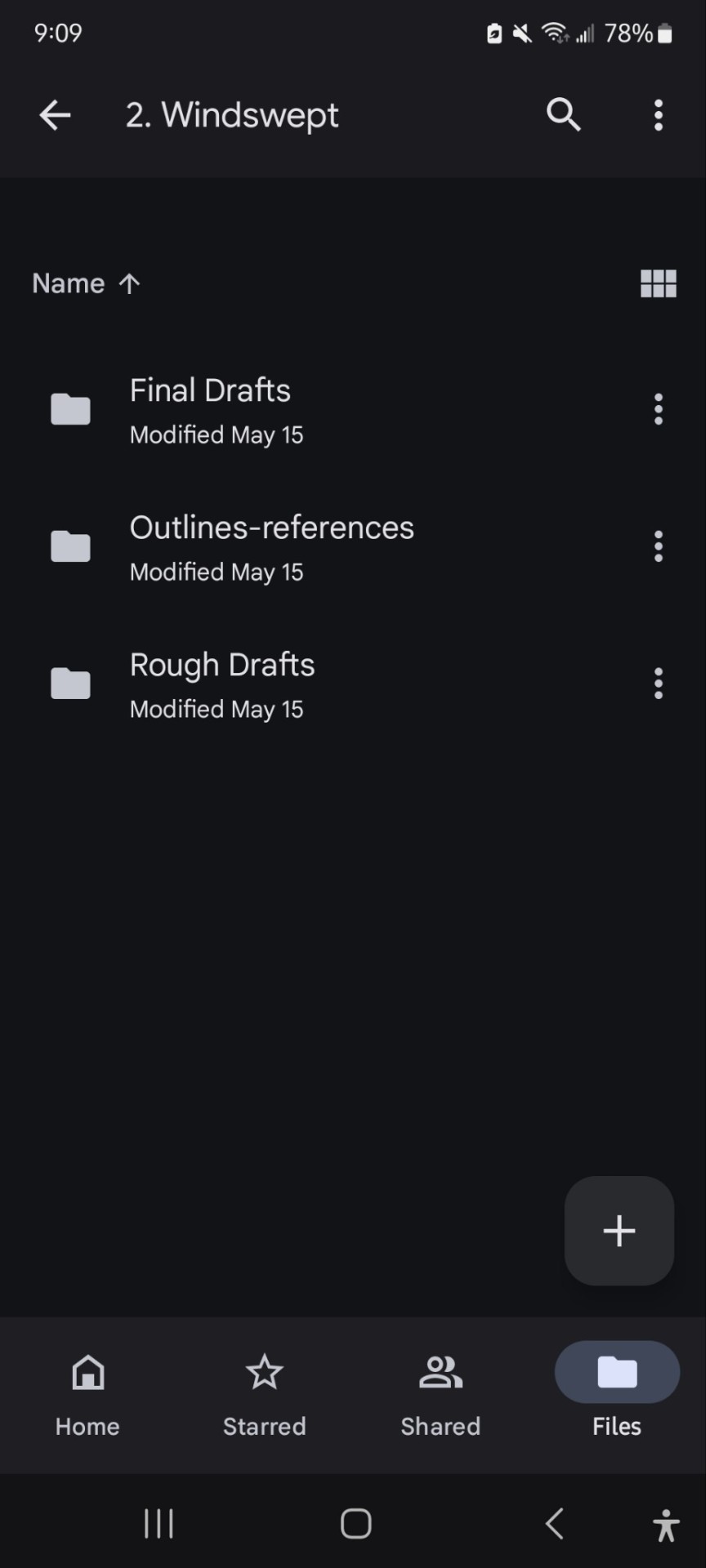Search within Drive files
This screenshot has width=706, height=1568.
pyautogui.click(x=563, y=115)
